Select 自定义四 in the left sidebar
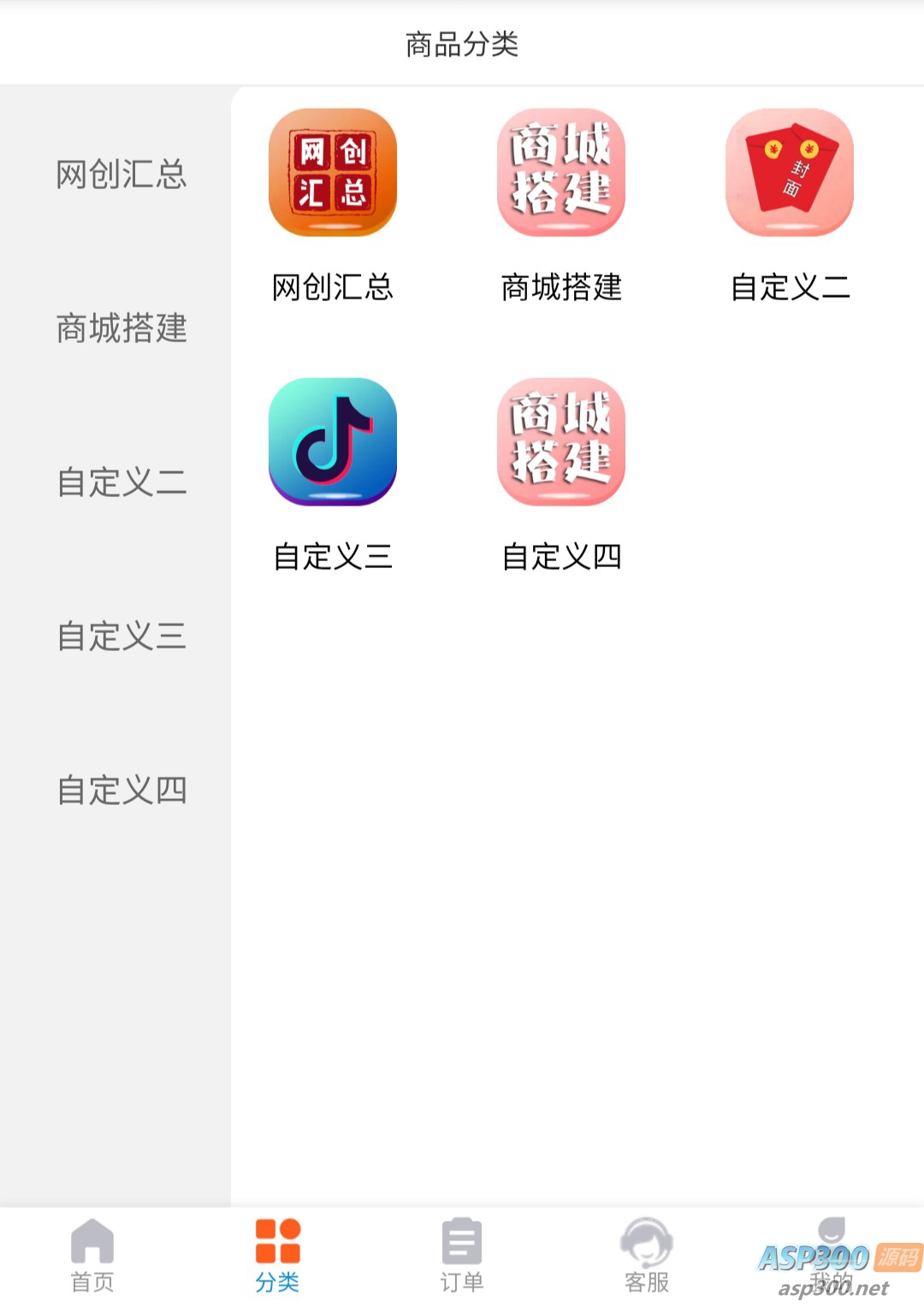924x1307 pixels. pyautogui.click(x=121, y=790)
